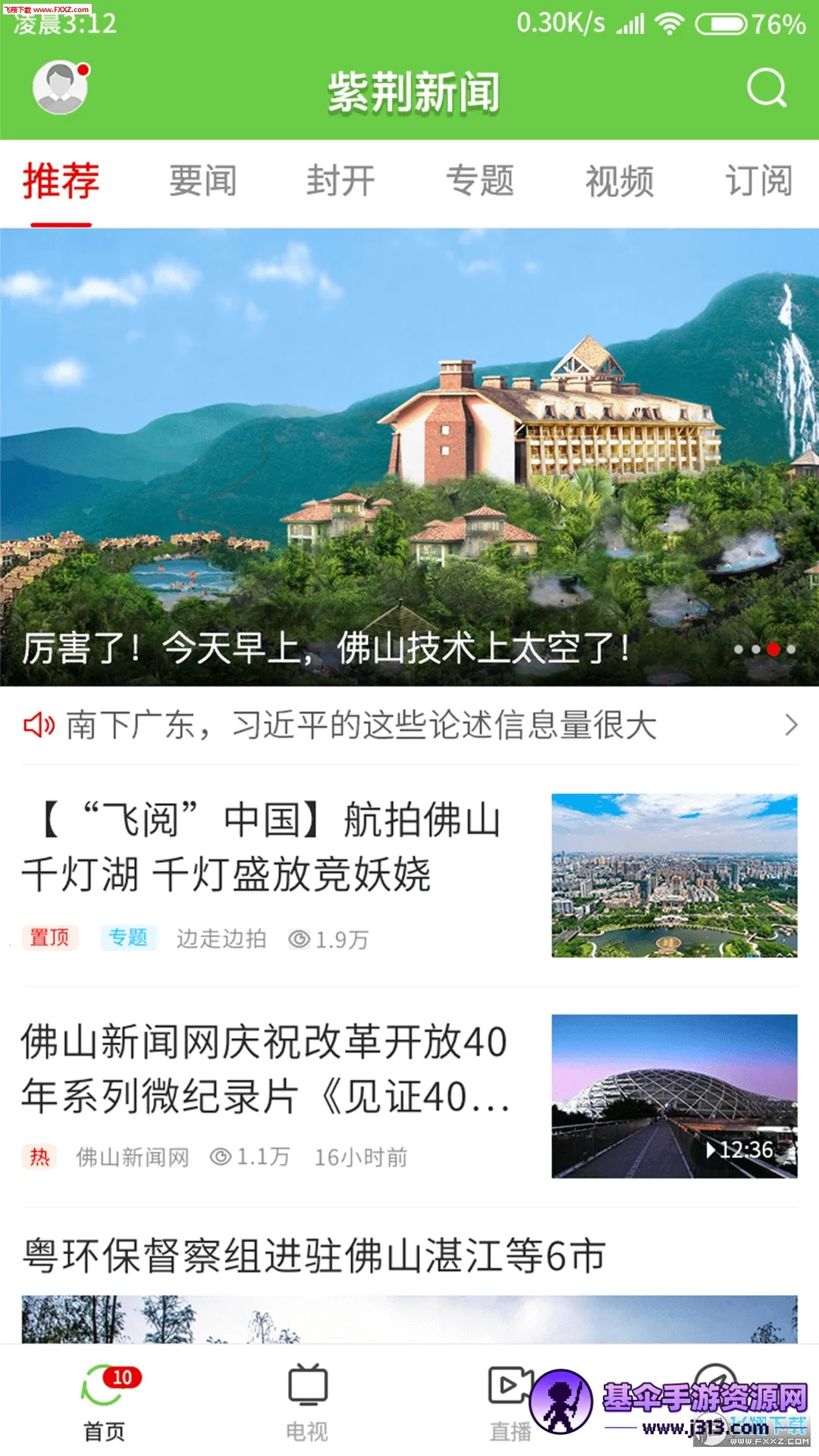Go to the 电视 bottom tab
819x1456 pixels.
307,1403
